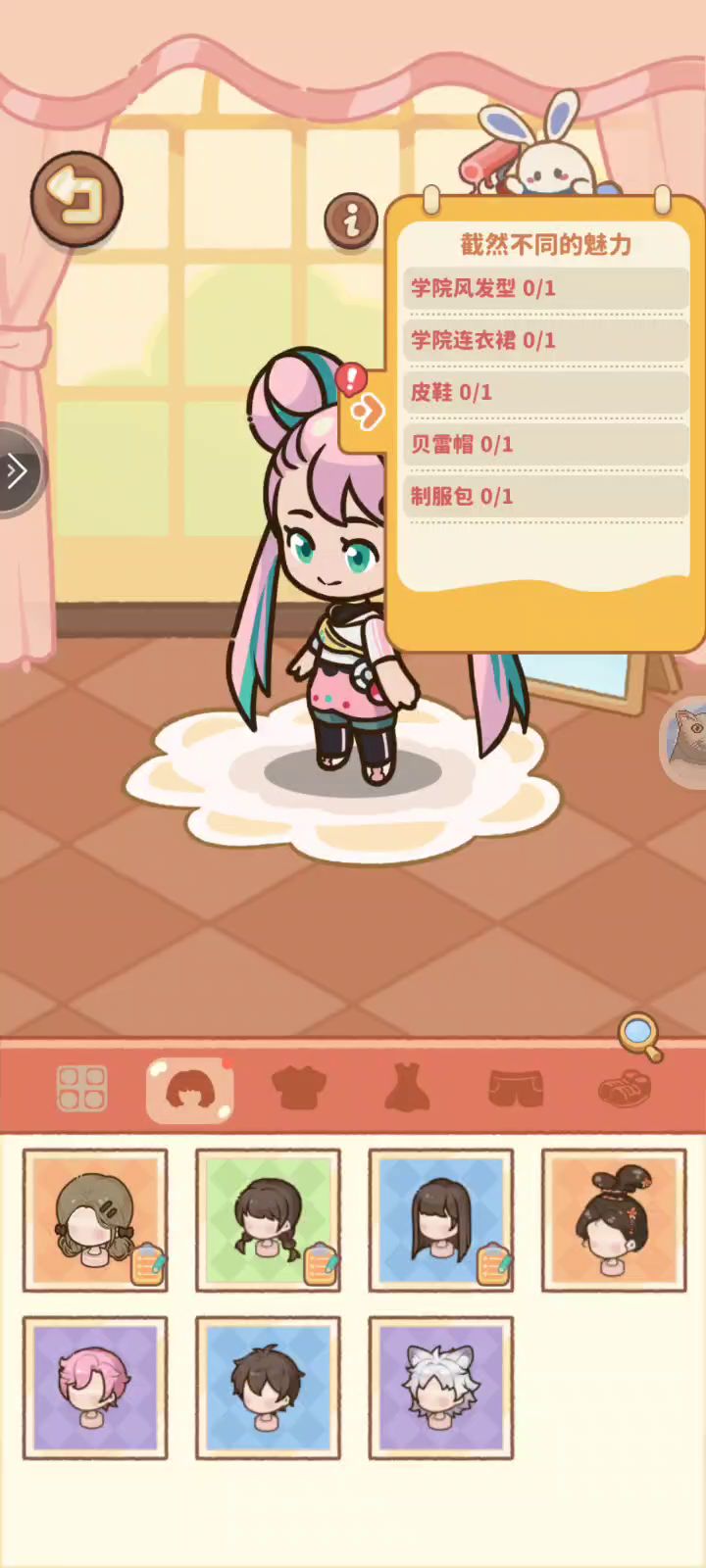Tap the back arrow button
The image size is (706, 1568).
coord(76,199)
